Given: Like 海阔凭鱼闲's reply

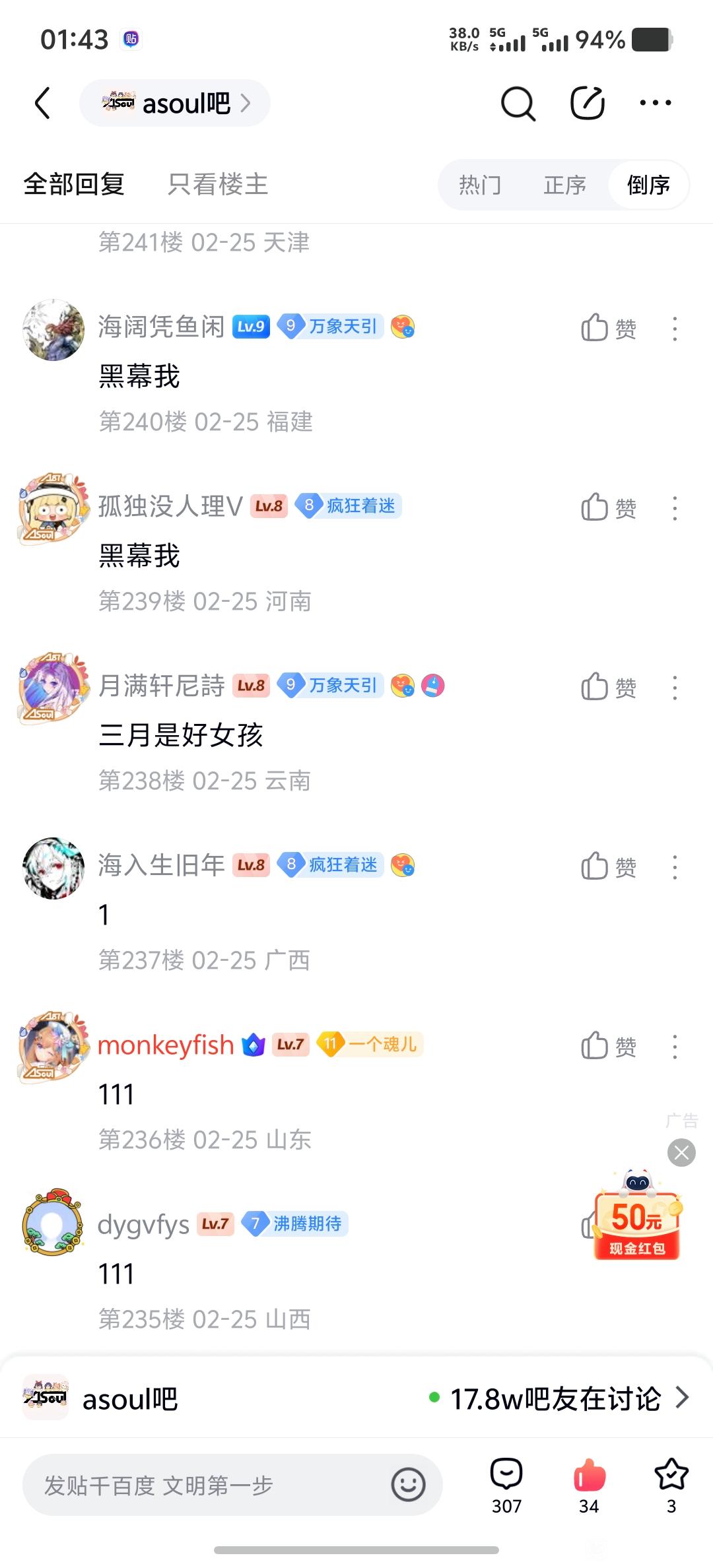Looking at the screenshot, I should pos(607,328).
